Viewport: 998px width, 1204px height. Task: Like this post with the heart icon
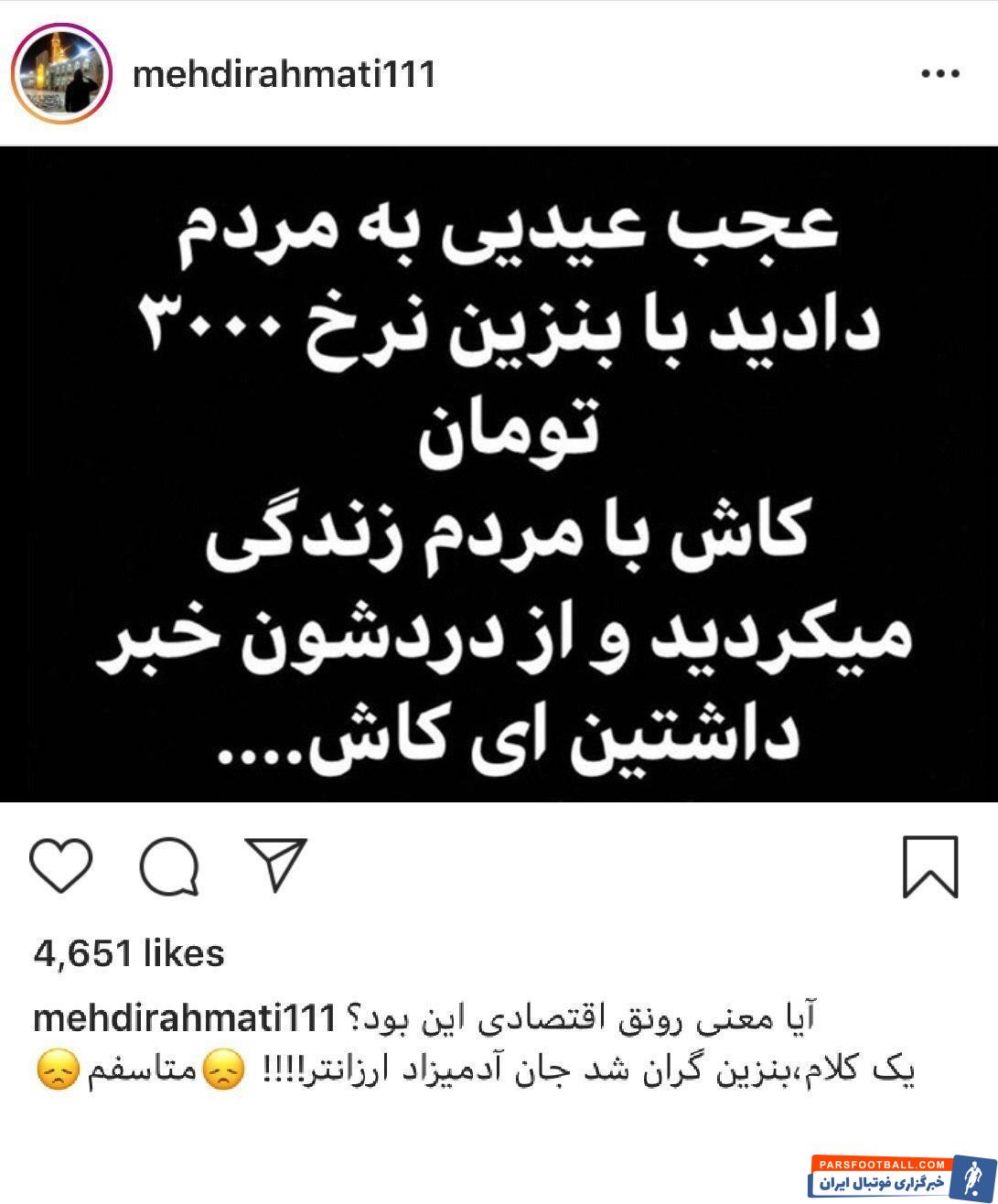point(61,865)
